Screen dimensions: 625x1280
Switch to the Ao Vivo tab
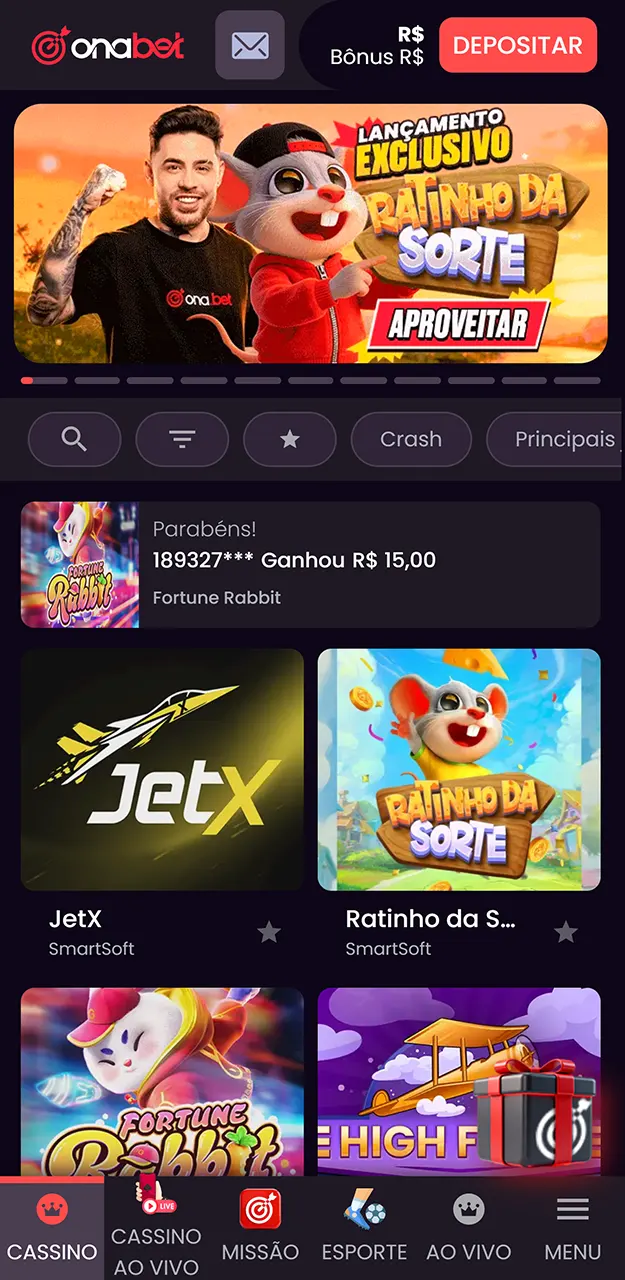(469, 1228)
